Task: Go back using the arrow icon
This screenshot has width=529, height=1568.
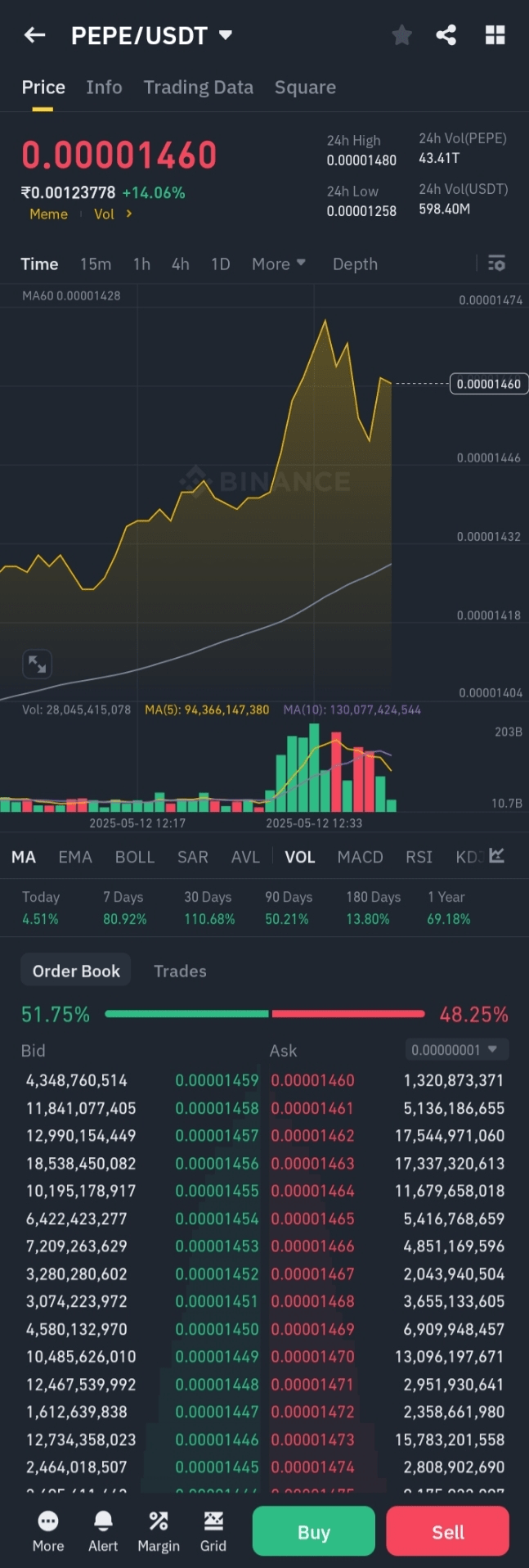Action: click(x=34, y=35)
